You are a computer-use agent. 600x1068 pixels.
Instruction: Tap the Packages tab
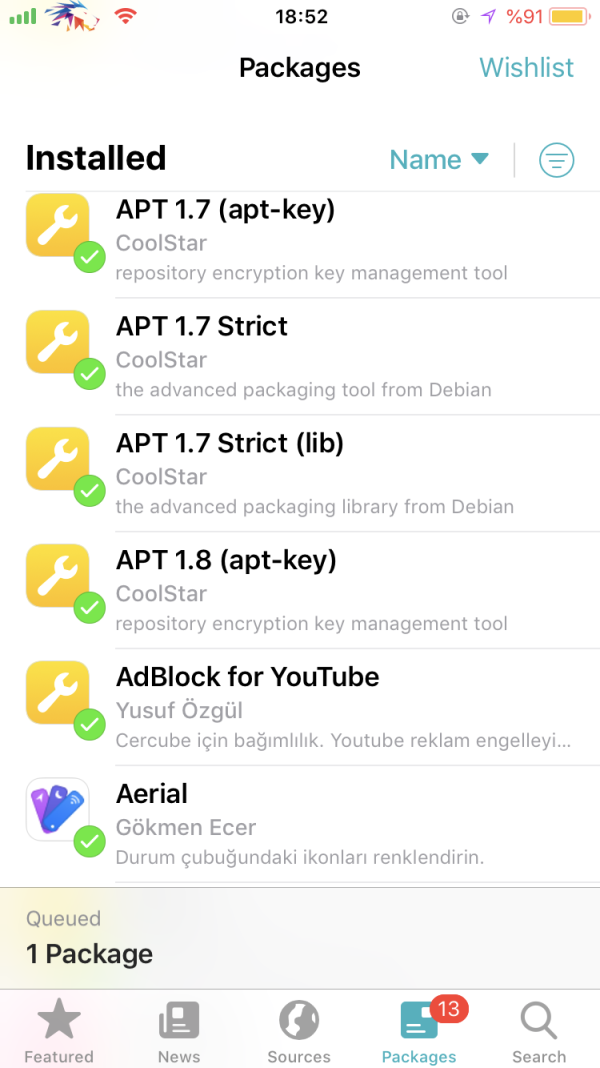pyautogui.click(x=419, y=1032)
